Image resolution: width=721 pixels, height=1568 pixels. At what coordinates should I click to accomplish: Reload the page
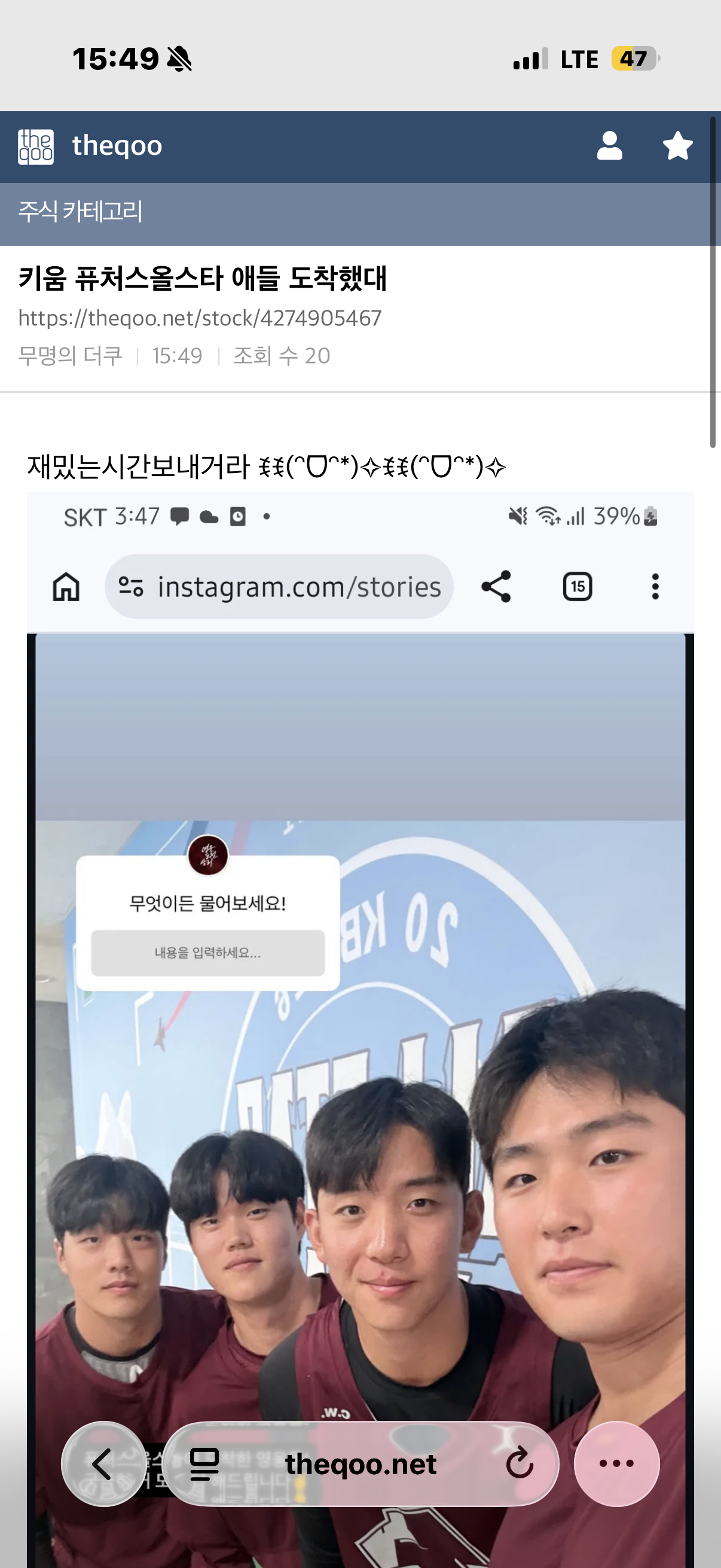519,1464
